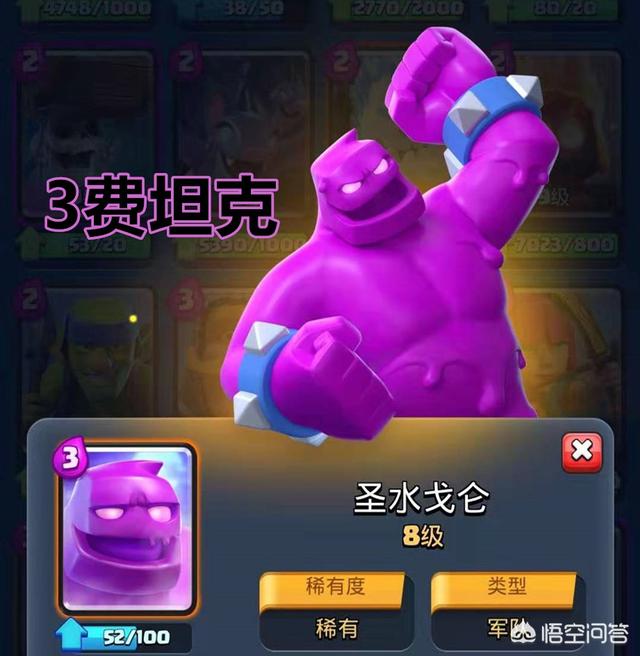This screenshot has width=640, height=656.
Task: Tap the 圣水戈仑 card thumbnail
Action: point(125,530)
